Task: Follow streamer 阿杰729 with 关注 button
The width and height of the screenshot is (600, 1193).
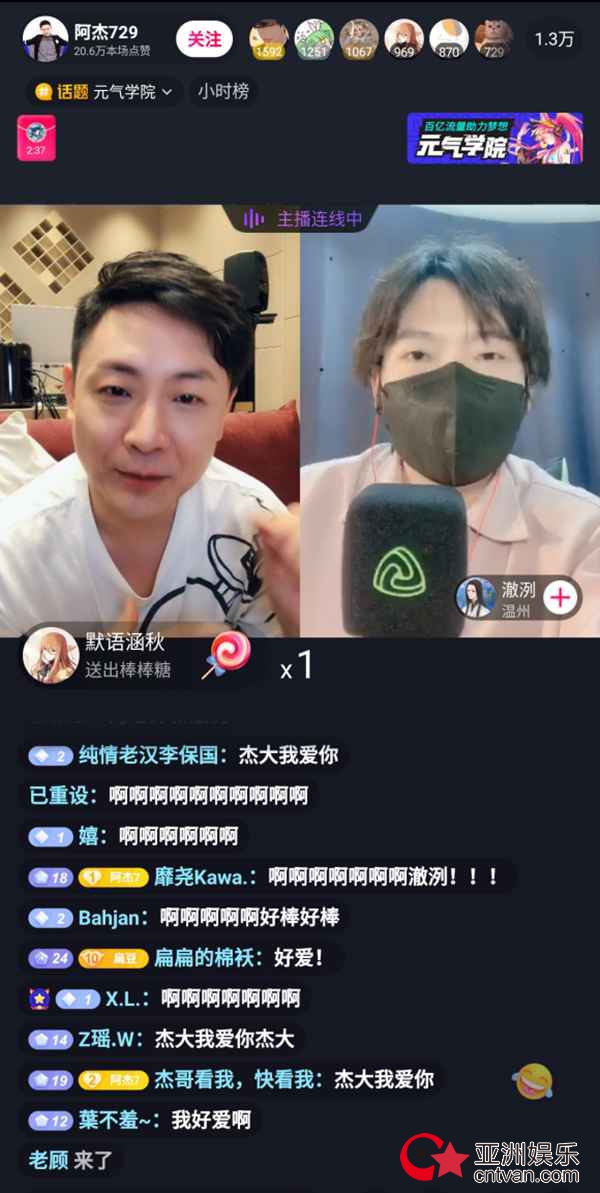Action: pos(204,39)
